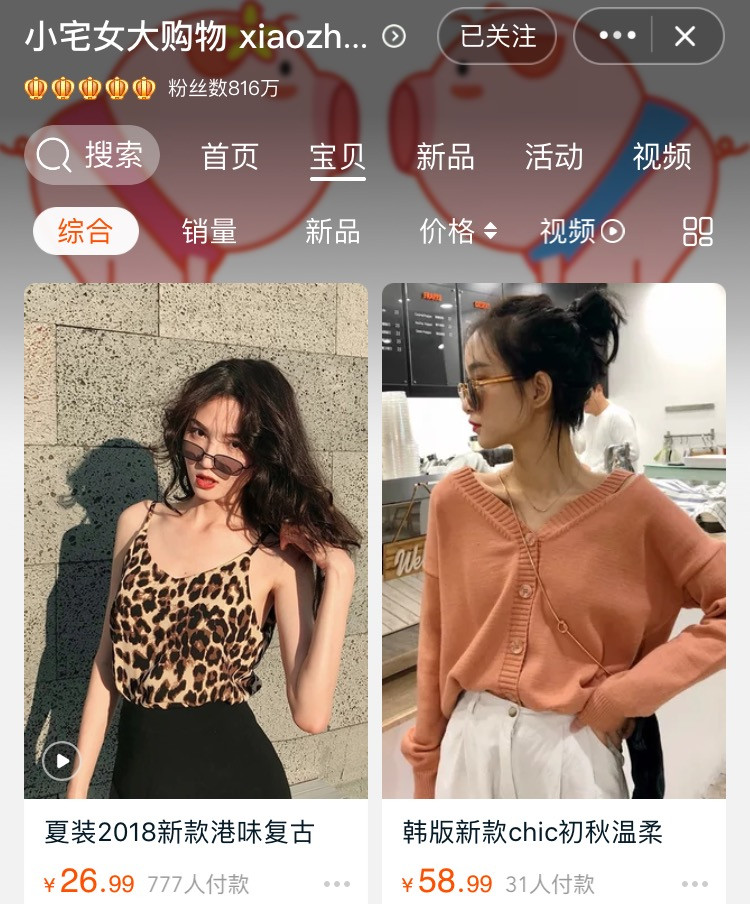750x904 pixels.
Task: Switch to the 首页 tab
Action: (230, 157)
